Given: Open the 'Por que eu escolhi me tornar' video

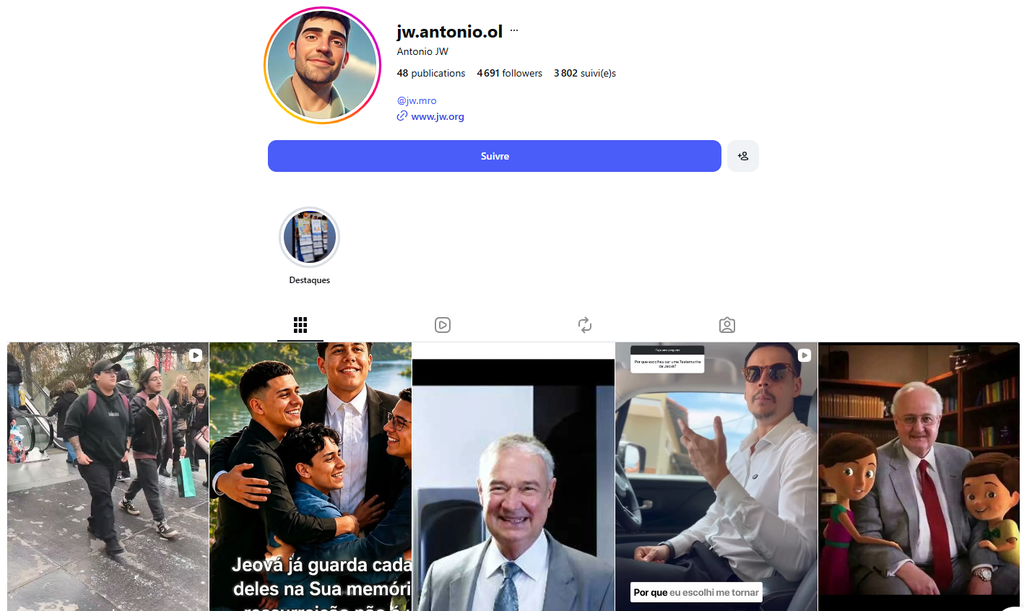Looking at the screenshot, I should pyautogui.click(x=716, y=477).
